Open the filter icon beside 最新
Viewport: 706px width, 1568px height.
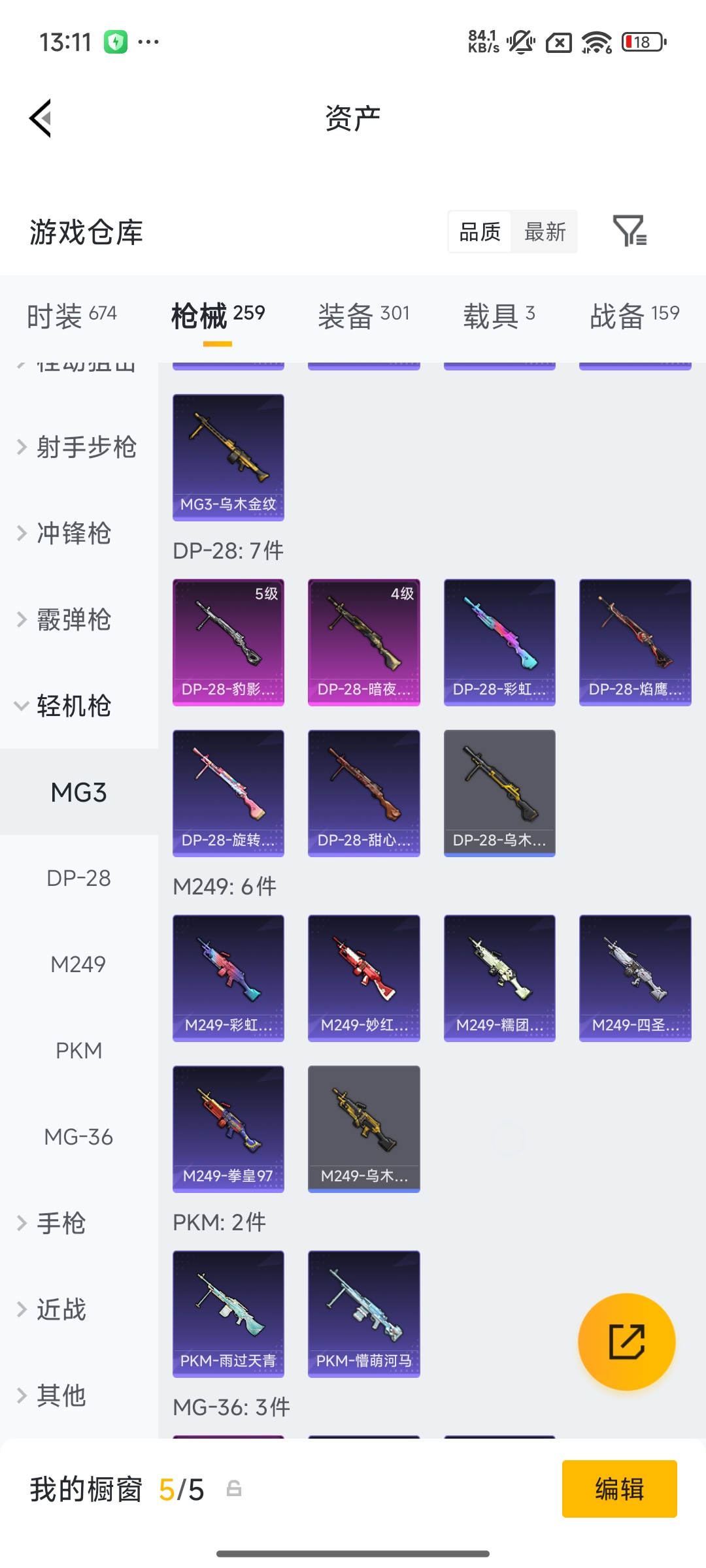pos(630,231)
